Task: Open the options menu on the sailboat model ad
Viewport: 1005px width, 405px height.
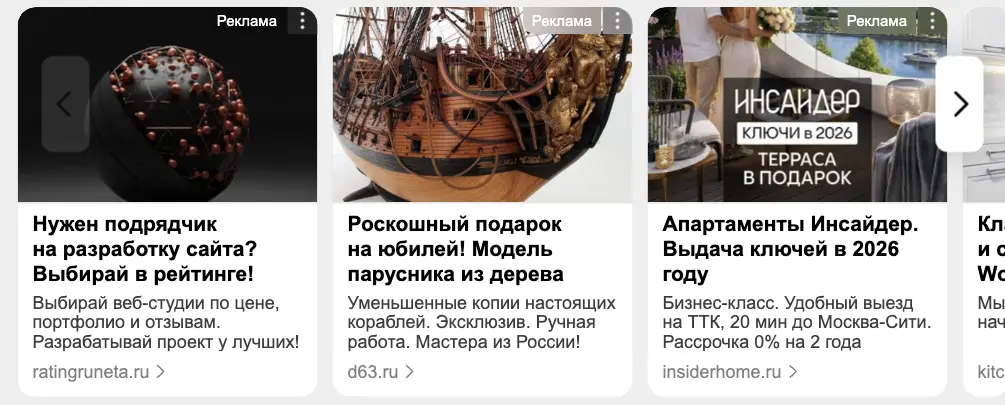Action: pyautogui.click(x=617, y=21)
